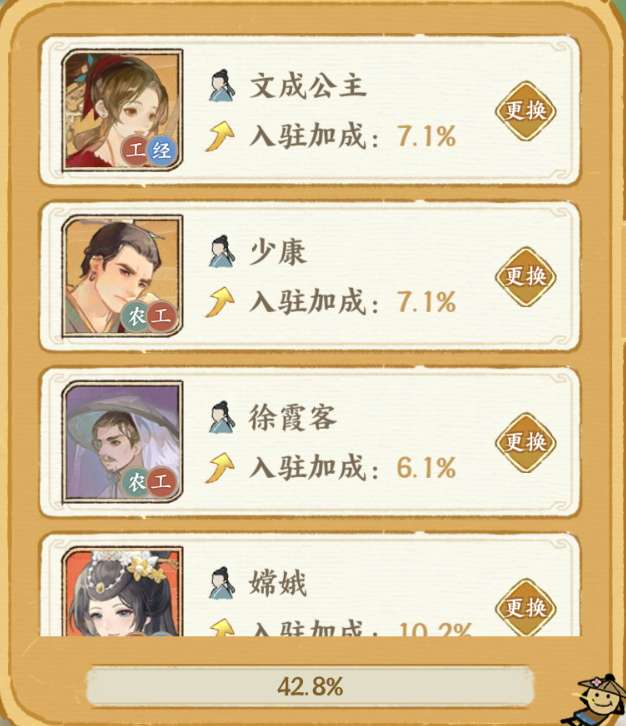Tap 更换 next to 嫦娥
Image resolution: width=626 pixels, height=726 pixels.
(526, 606)
